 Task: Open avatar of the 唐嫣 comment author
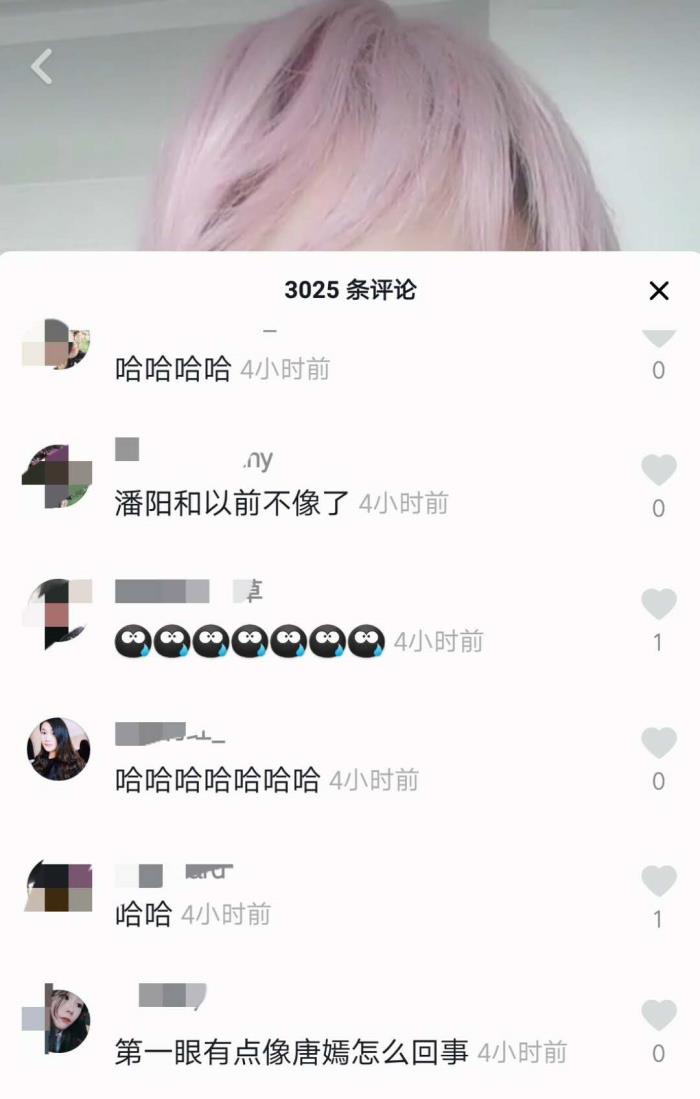coord(58,1020)
